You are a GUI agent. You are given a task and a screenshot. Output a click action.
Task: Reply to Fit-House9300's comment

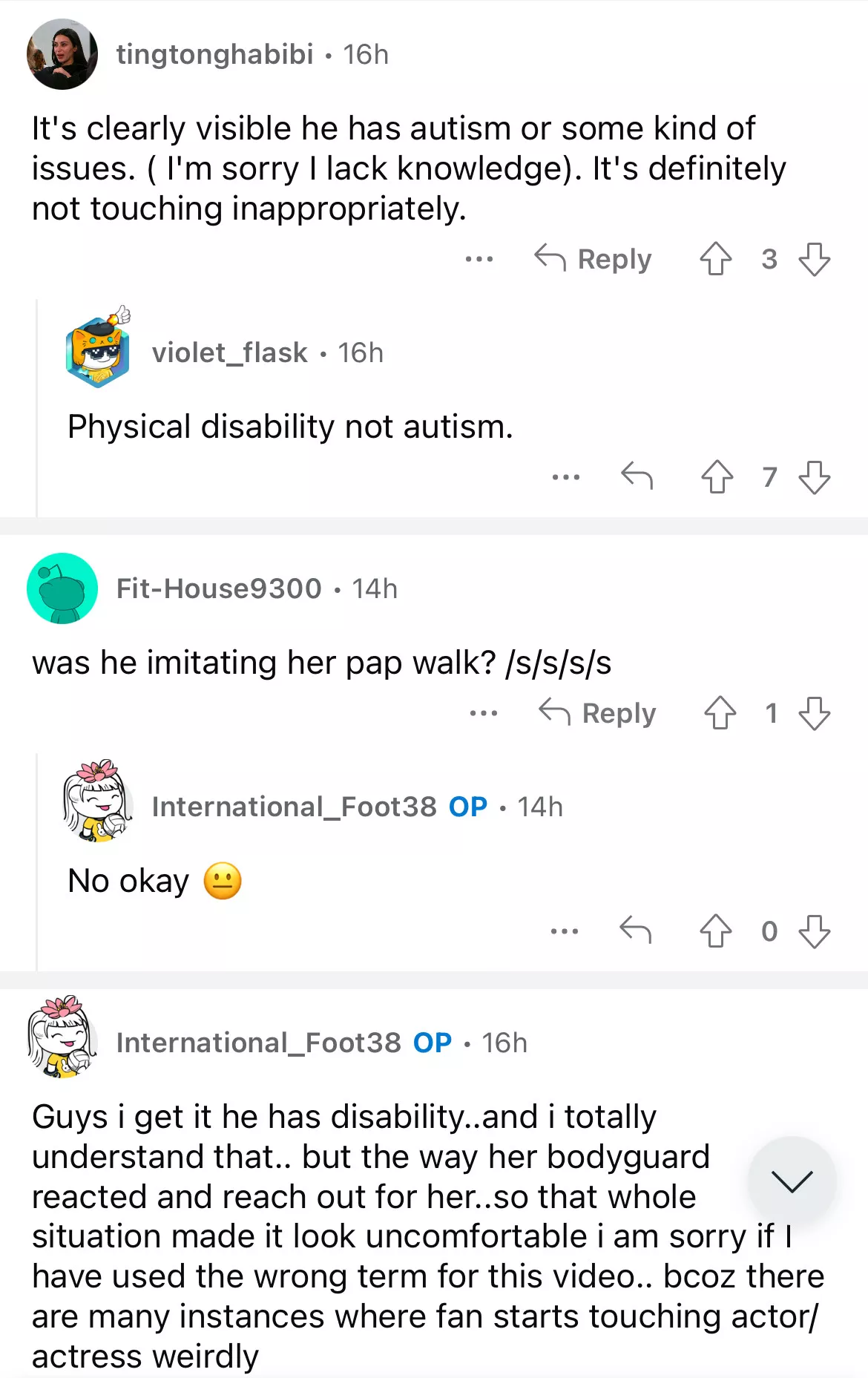tap(598, 713)
